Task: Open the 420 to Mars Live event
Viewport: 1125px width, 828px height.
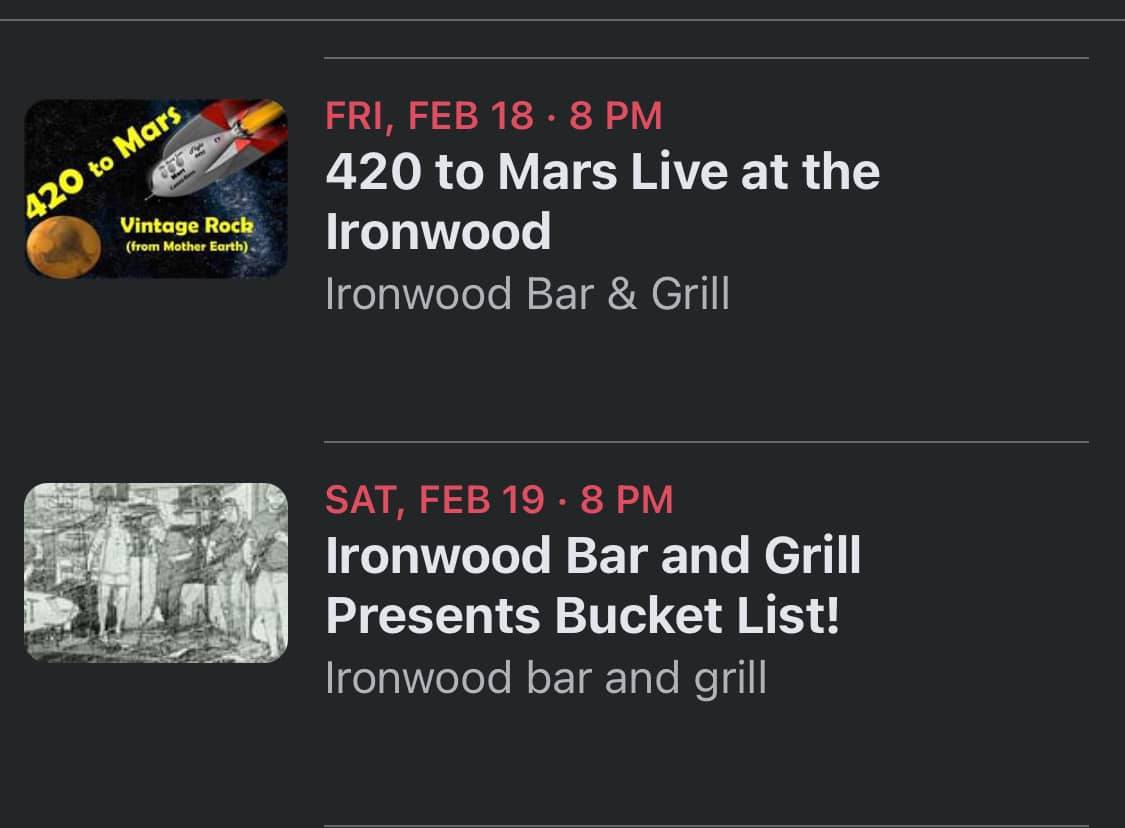Action: [x=602, y=202]
